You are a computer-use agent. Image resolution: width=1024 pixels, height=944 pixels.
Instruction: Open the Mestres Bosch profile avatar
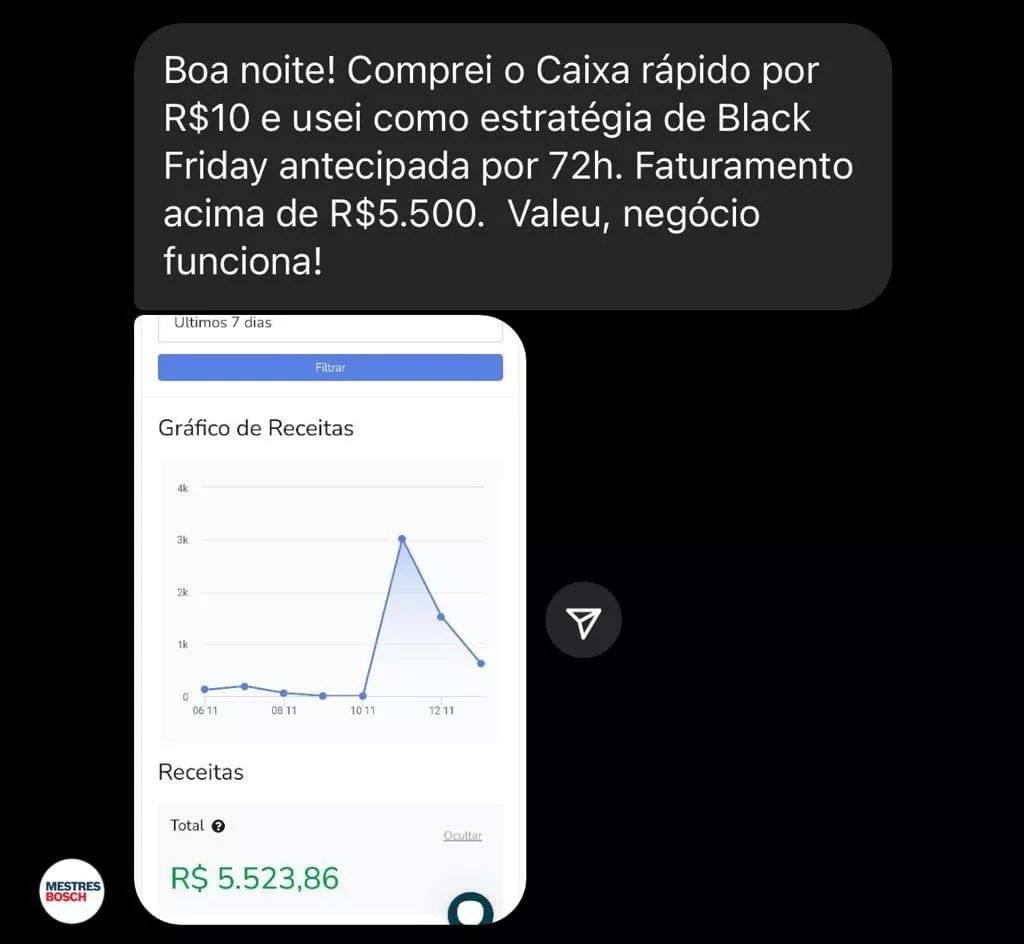coord(72,889)
